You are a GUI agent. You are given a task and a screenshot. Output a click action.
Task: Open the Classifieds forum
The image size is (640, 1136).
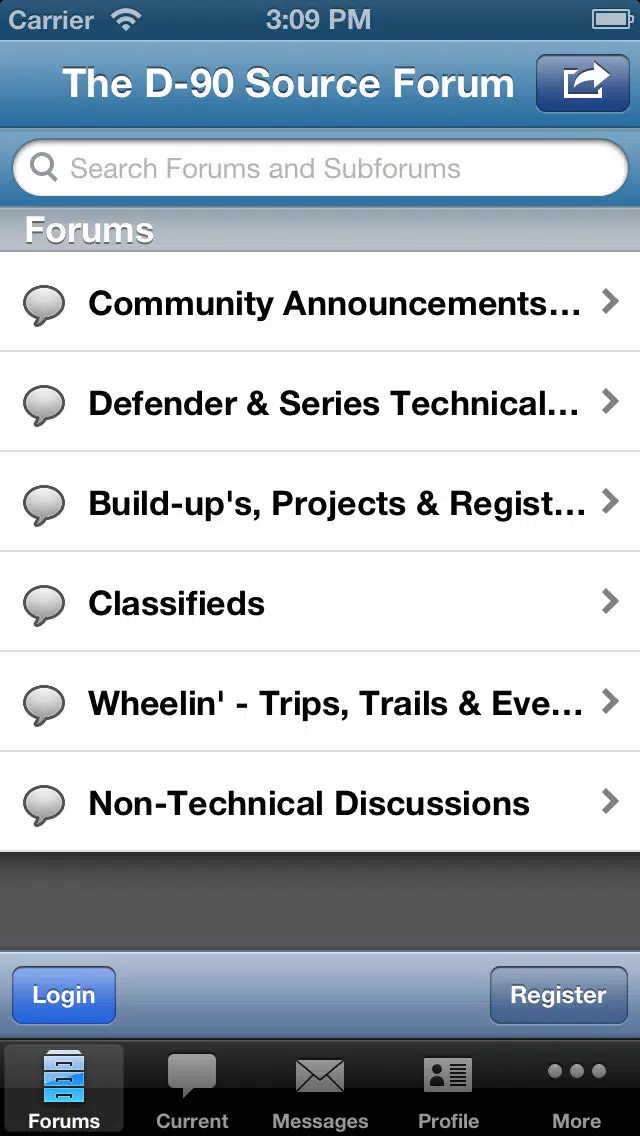pyautogui.click(x=320, y=602)
